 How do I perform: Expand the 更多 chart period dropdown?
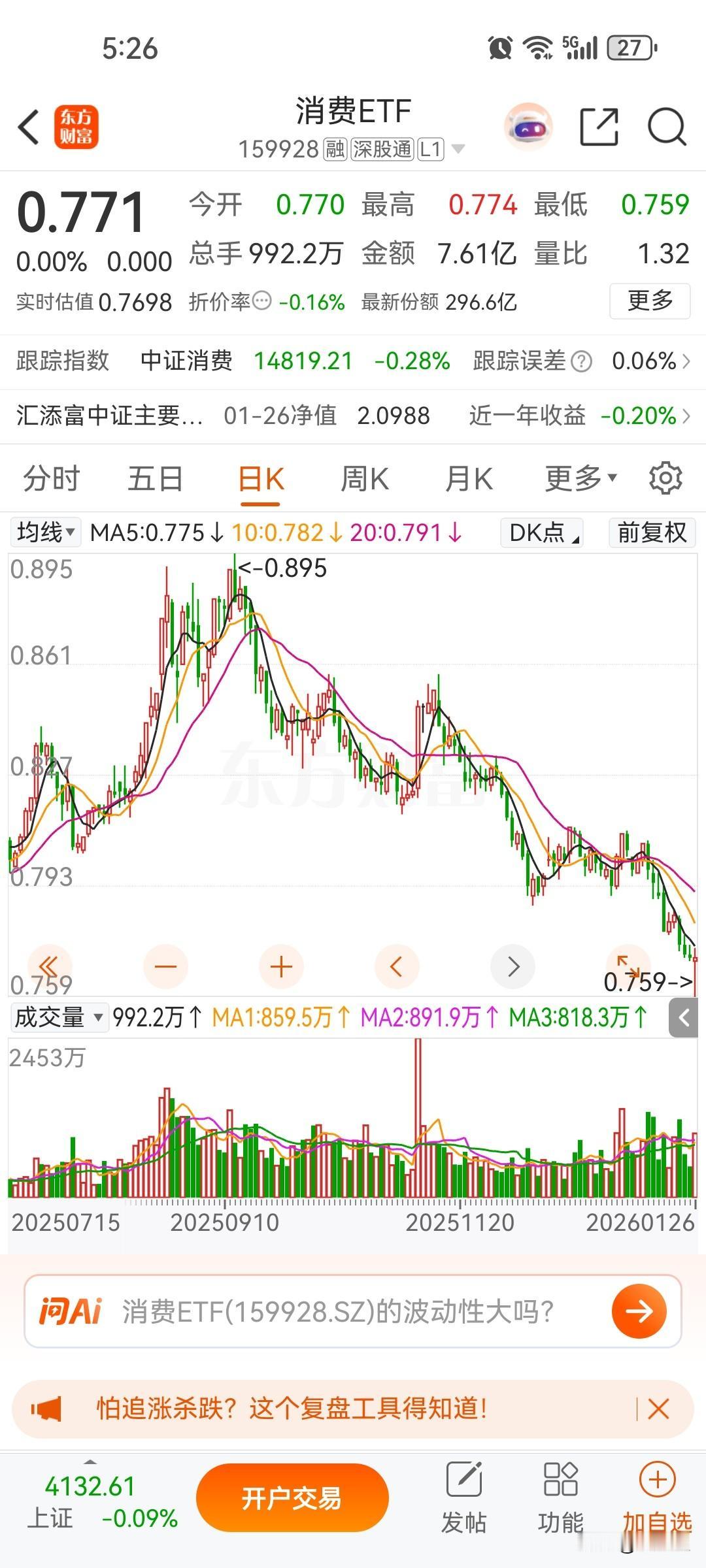click(x=578, y=478)
